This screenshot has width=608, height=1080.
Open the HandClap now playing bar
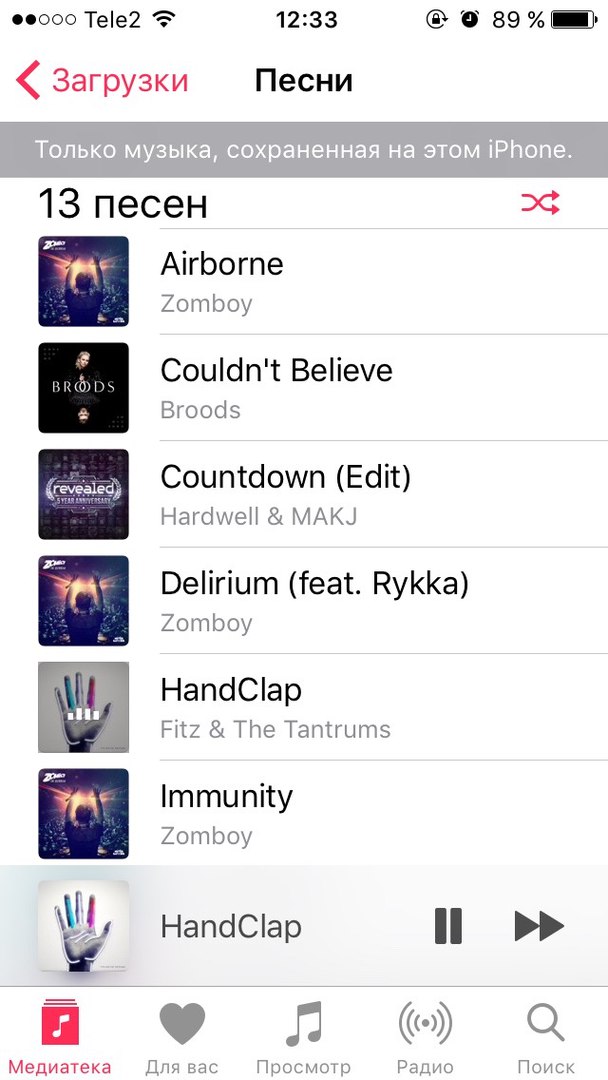pyautogui.click(x=230, y=926)
